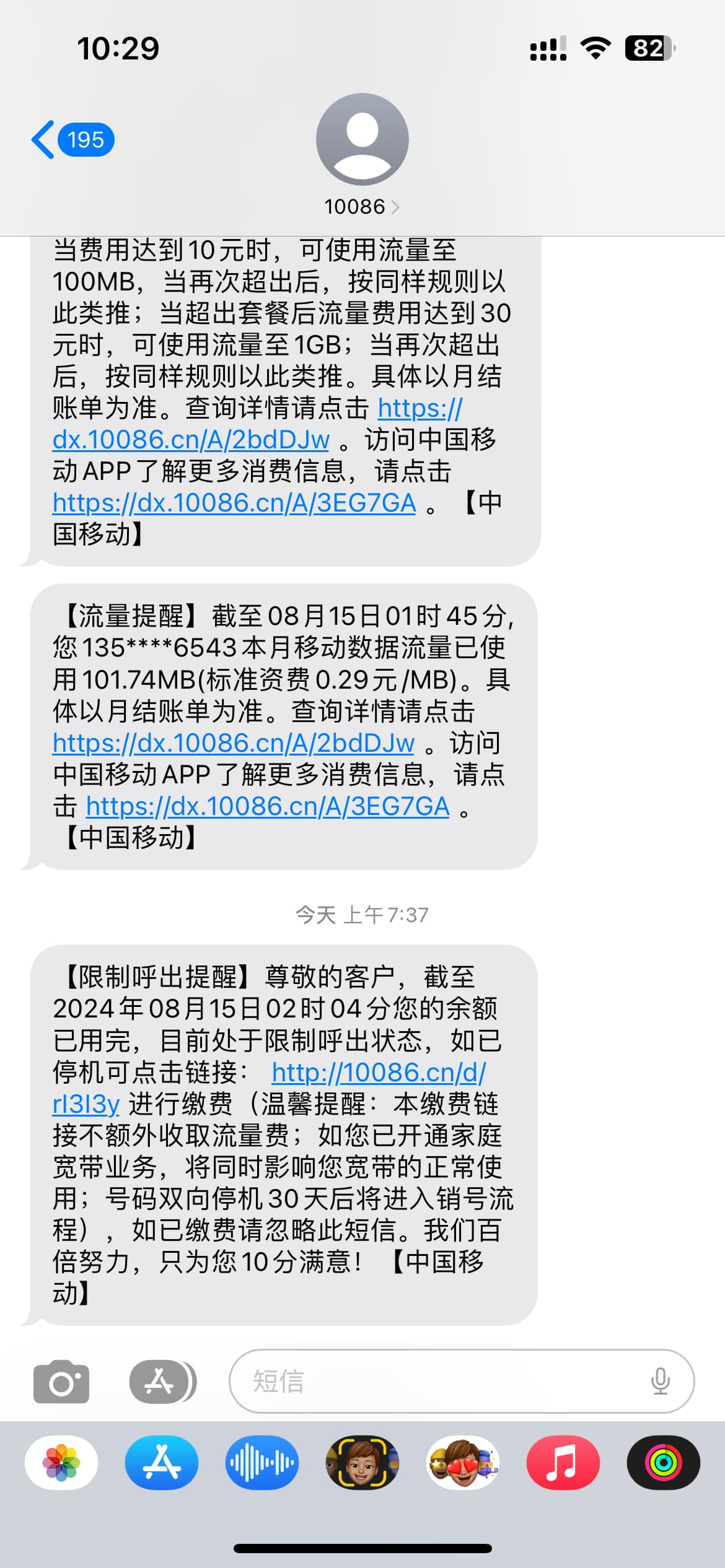
Task: Open the audio message waveform app
Action: coord(262,1463)
